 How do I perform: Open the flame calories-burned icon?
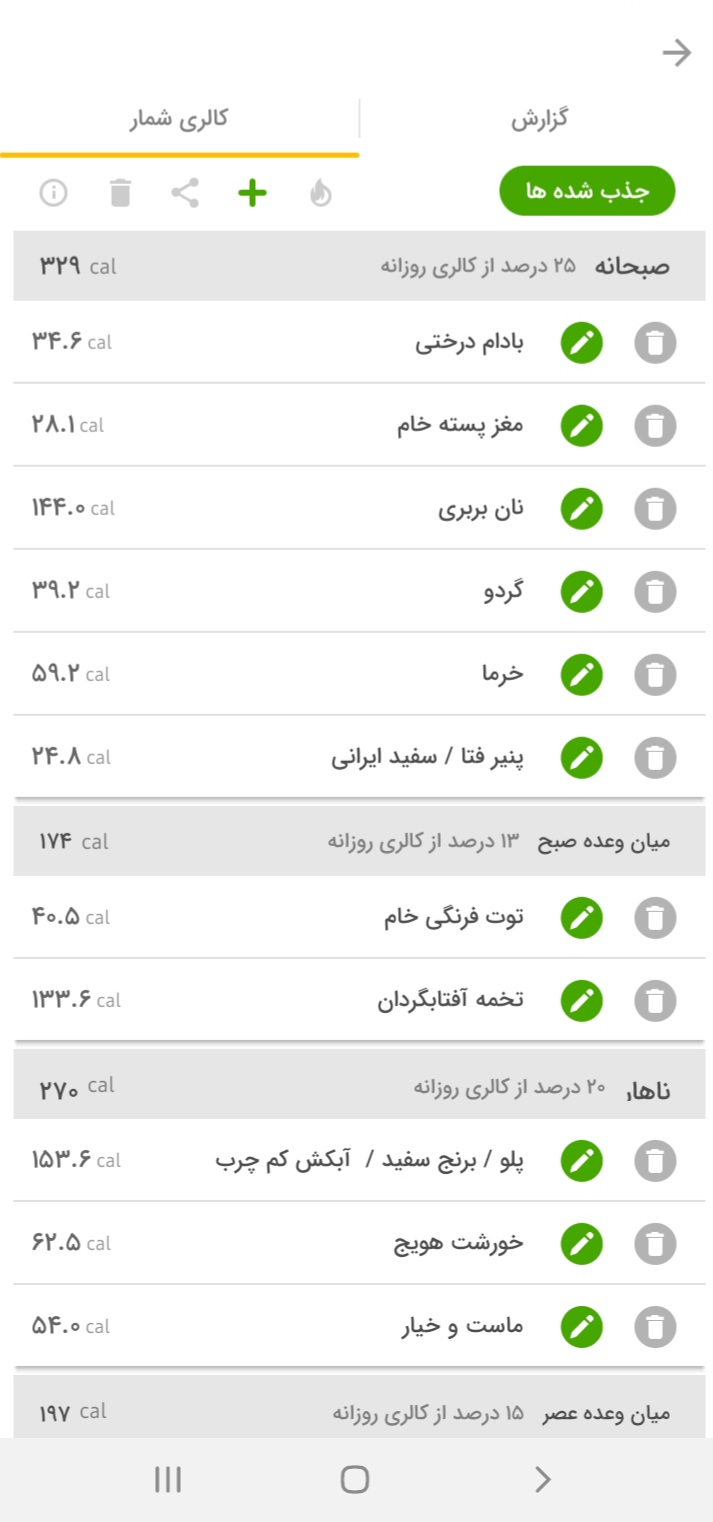(x=320, y=193)
